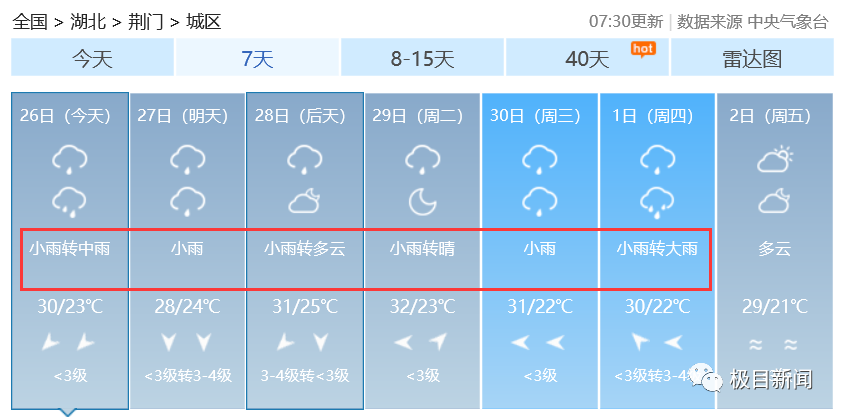
Task: Switch to the 今天 tab
Action: point(92,58)
